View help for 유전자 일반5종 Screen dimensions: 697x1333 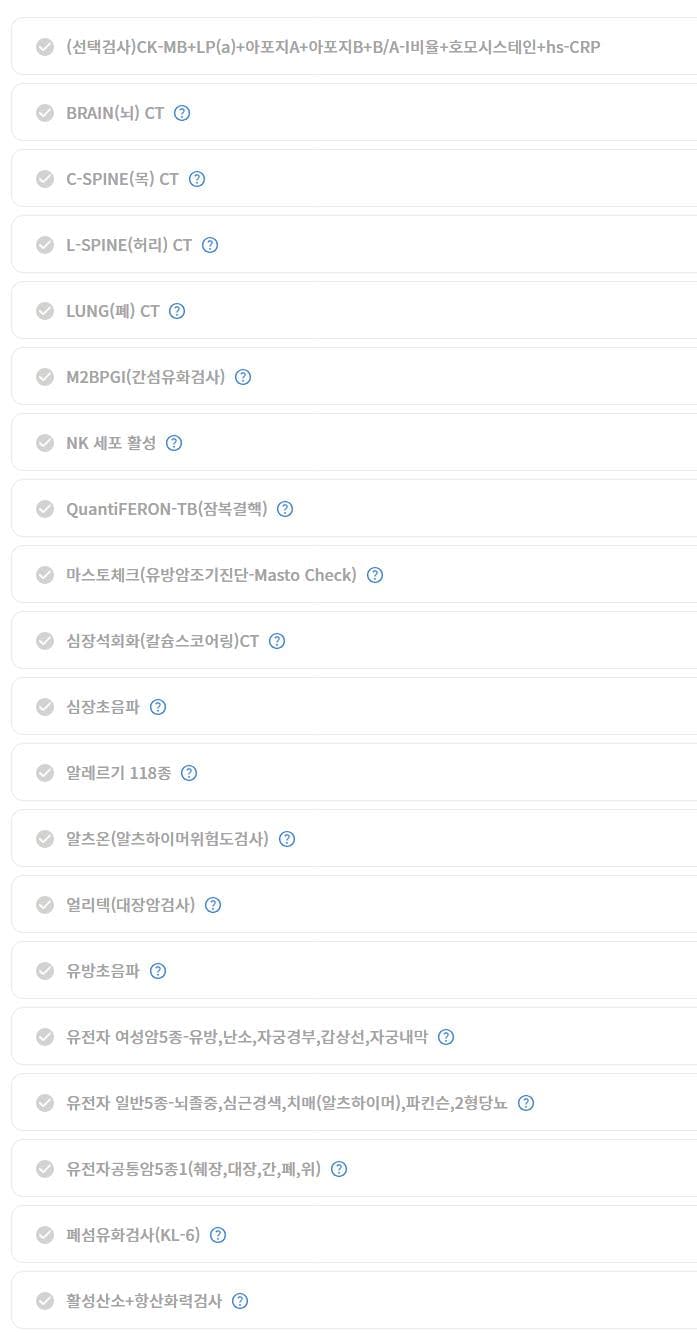tap(526, 1103)
